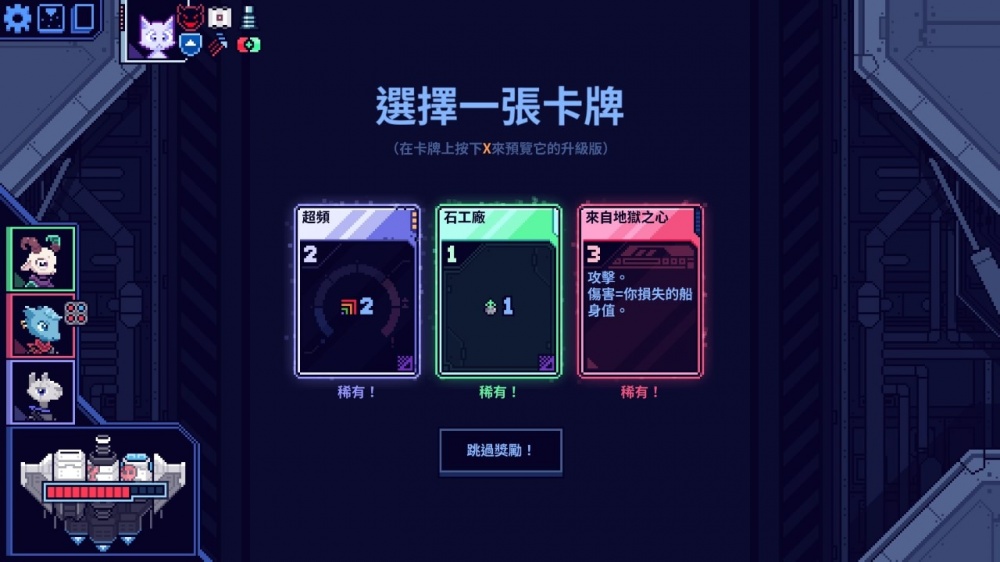Select the grey wolf crew portrait
Screen dimensions: 1000x562
pyautogui.click(x=41, y=391)
